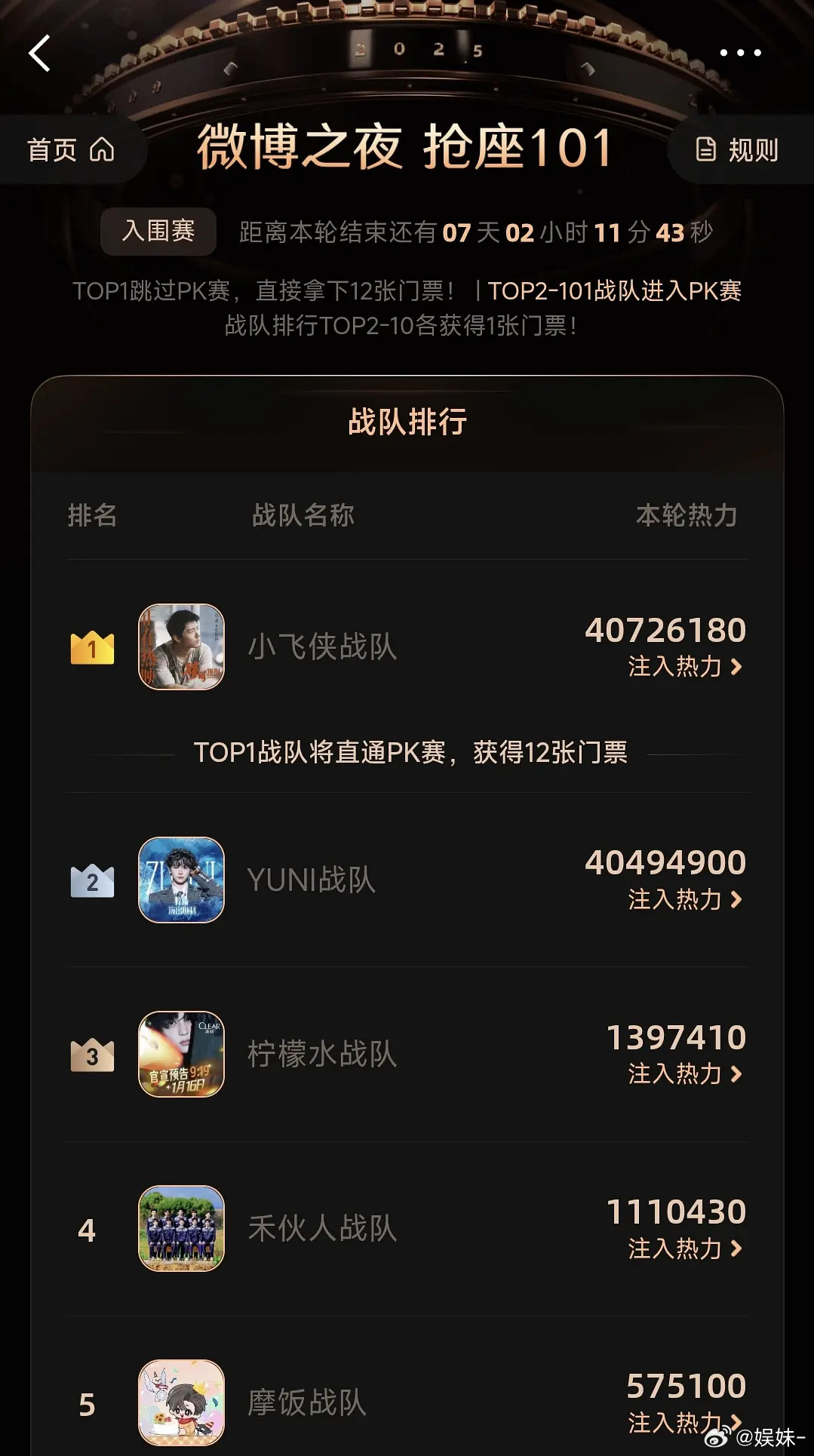The width and height of the screenshot is (814, 1456).
Task: Click the gold crown rank-1 icon beside 小飞侠战队
Action: pos(92,647)
